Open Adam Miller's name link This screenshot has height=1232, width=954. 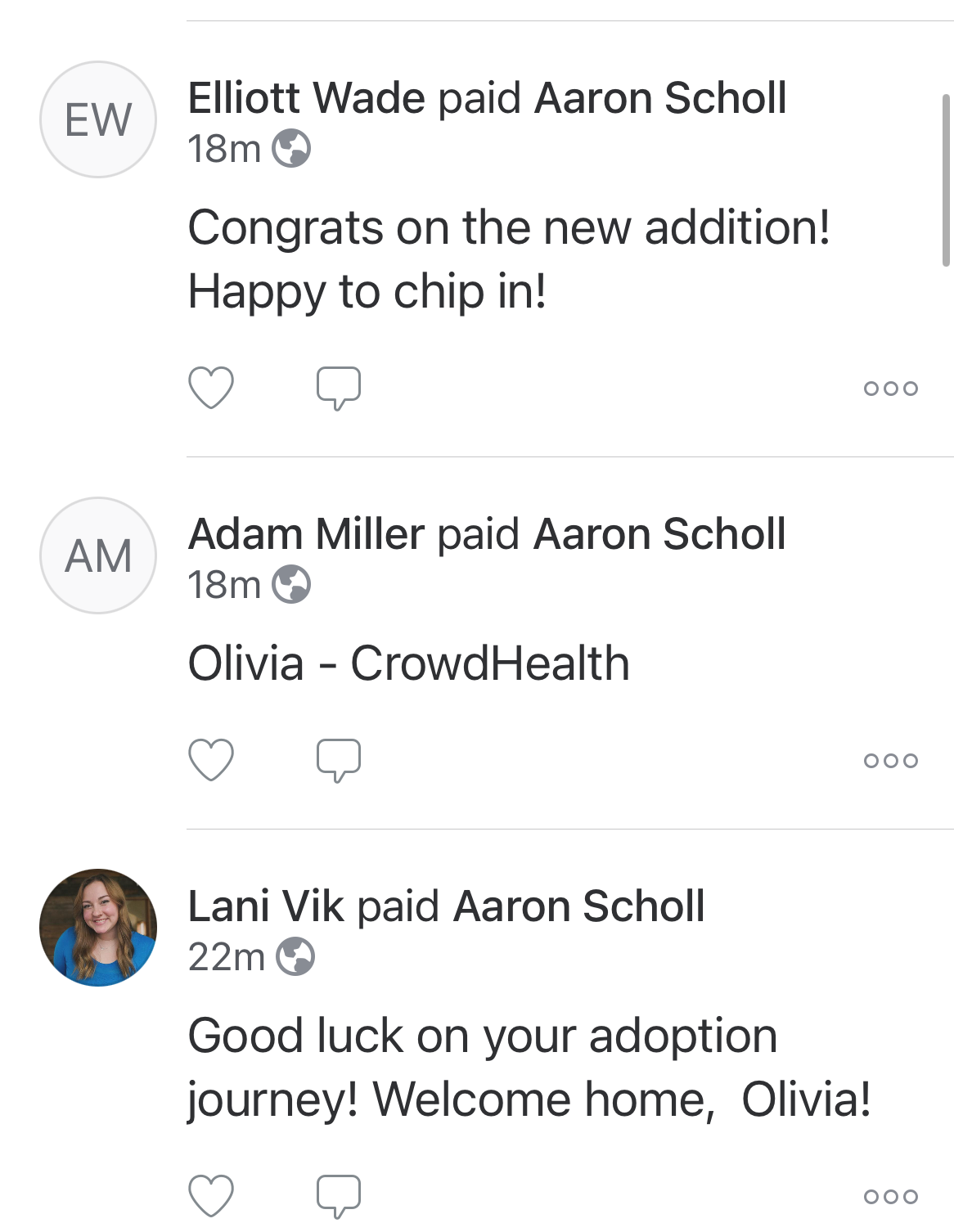pyautogui.click(x=306, y=534)
